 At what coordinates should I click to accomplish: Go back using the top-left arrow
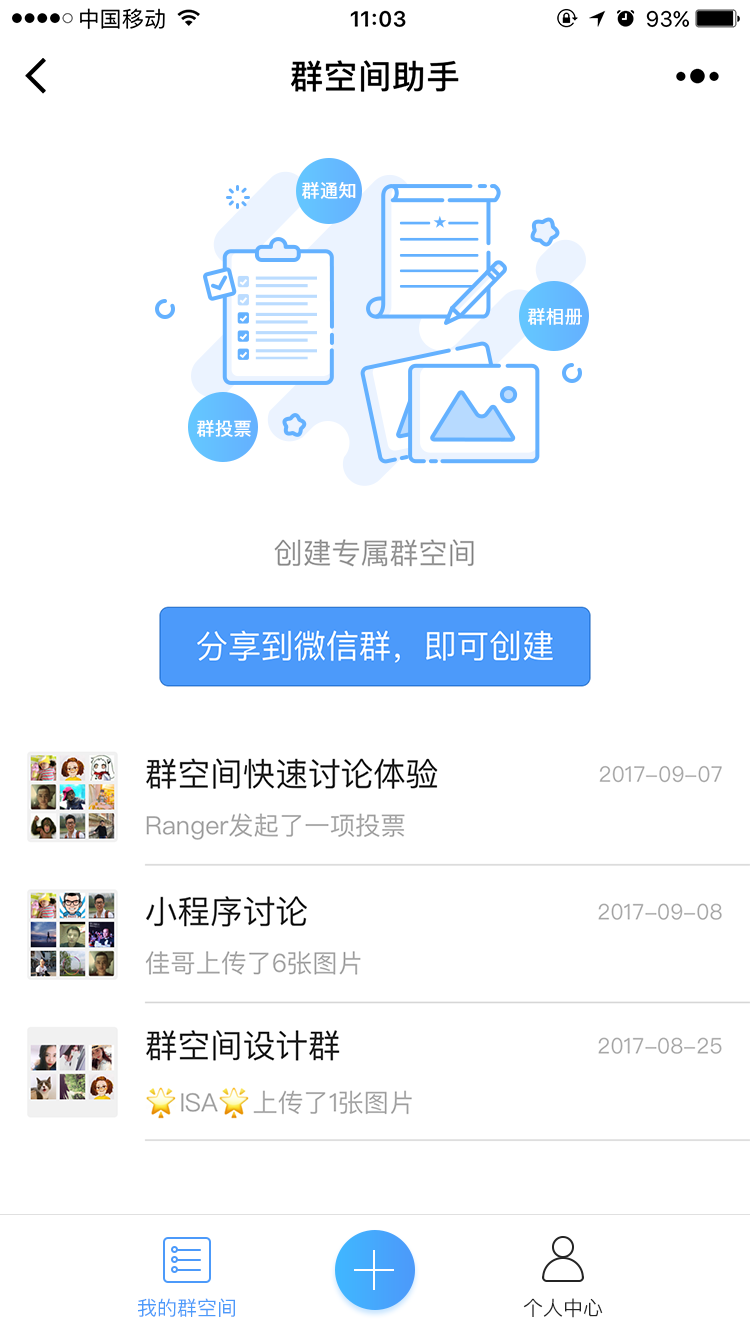(x=36, y=76)
